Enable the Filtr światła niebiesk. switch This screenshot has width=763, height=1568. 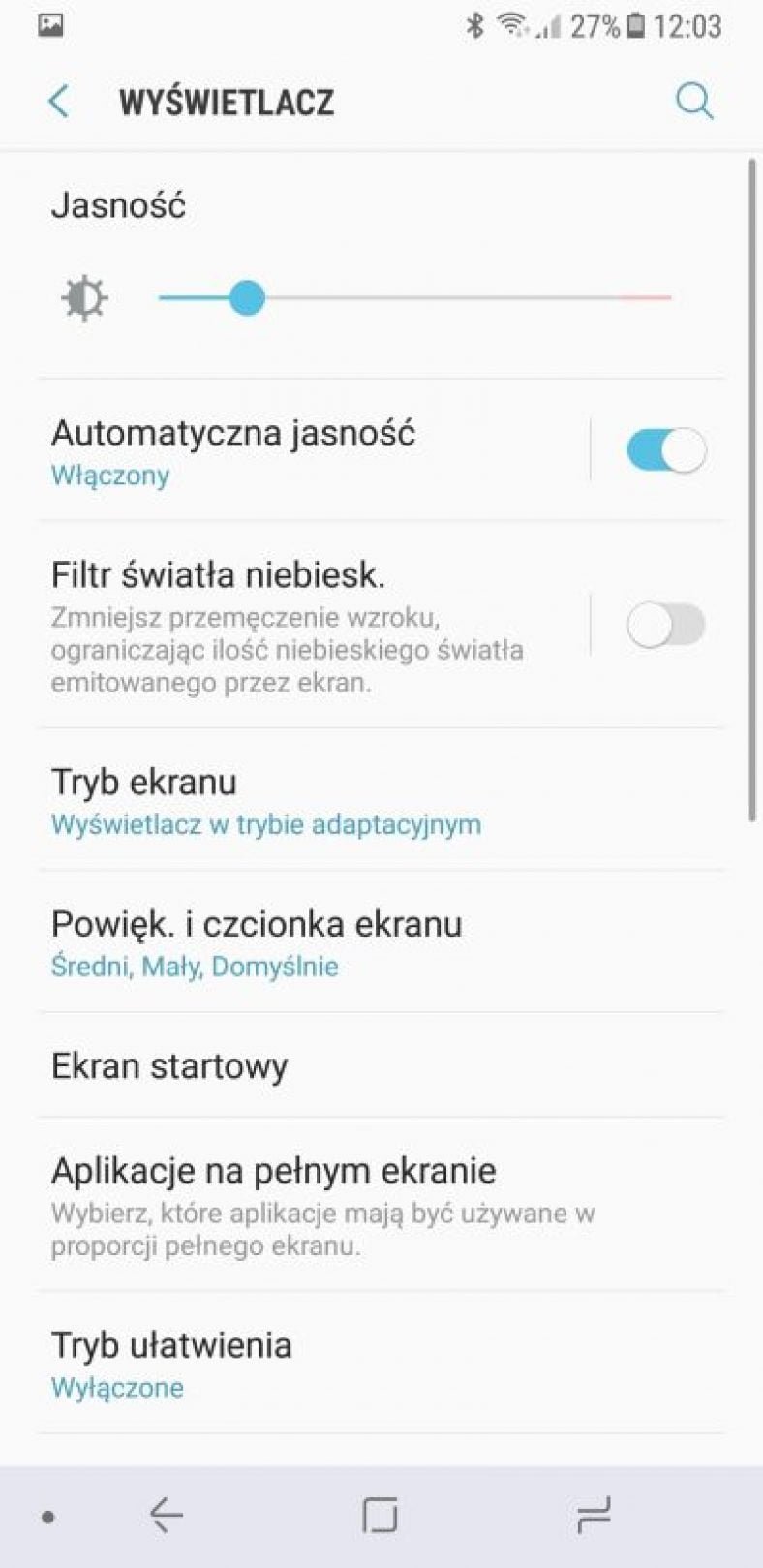[x=665, y=624]
